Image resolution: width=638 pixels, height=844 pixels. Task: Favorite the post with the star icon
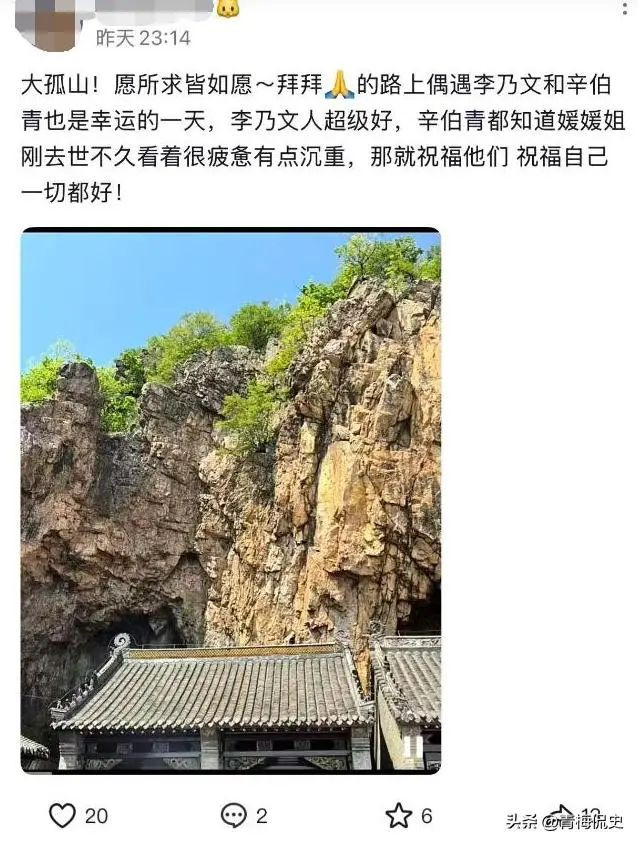pos(398,816)
